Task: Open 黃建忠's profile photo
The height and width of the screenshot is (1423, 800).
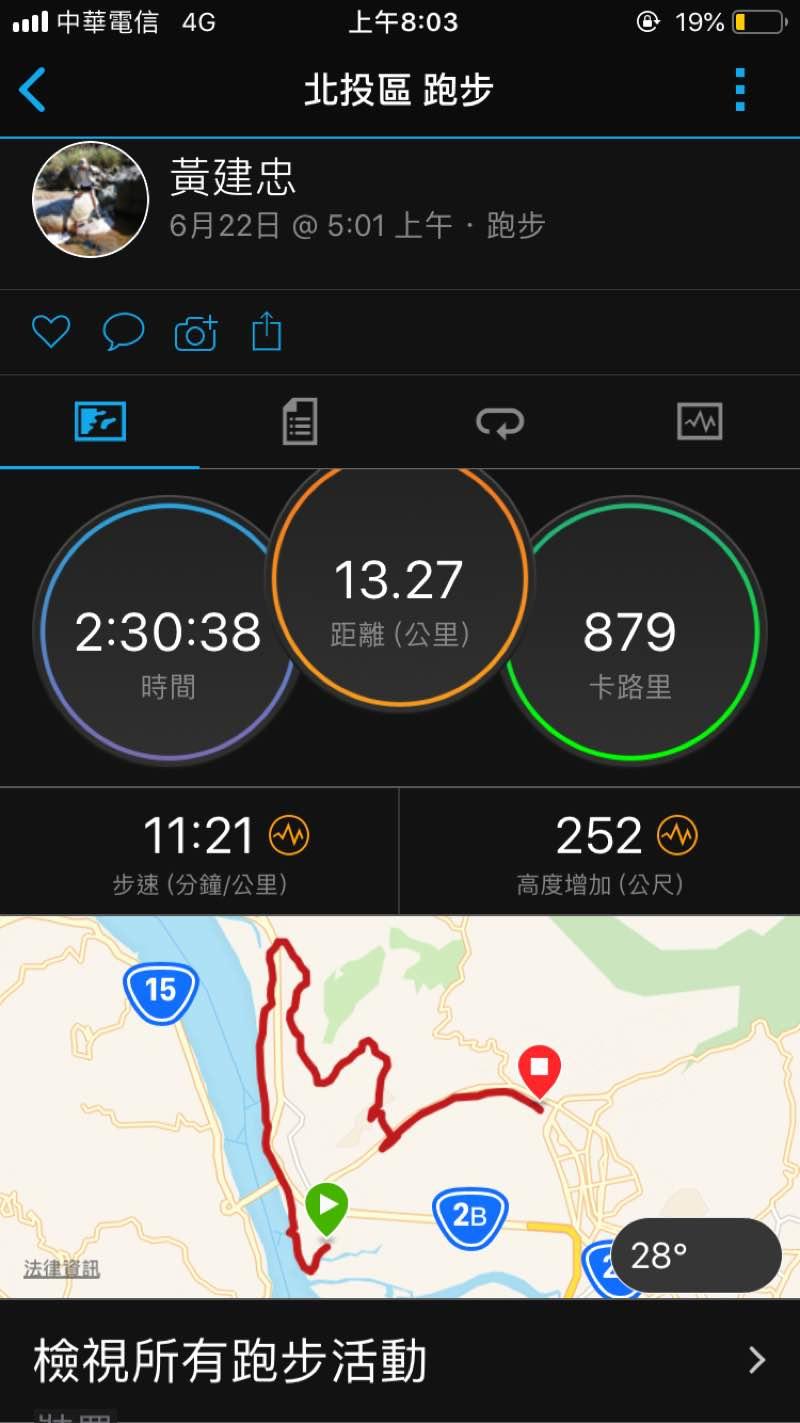Action: (x=91, y=200)
